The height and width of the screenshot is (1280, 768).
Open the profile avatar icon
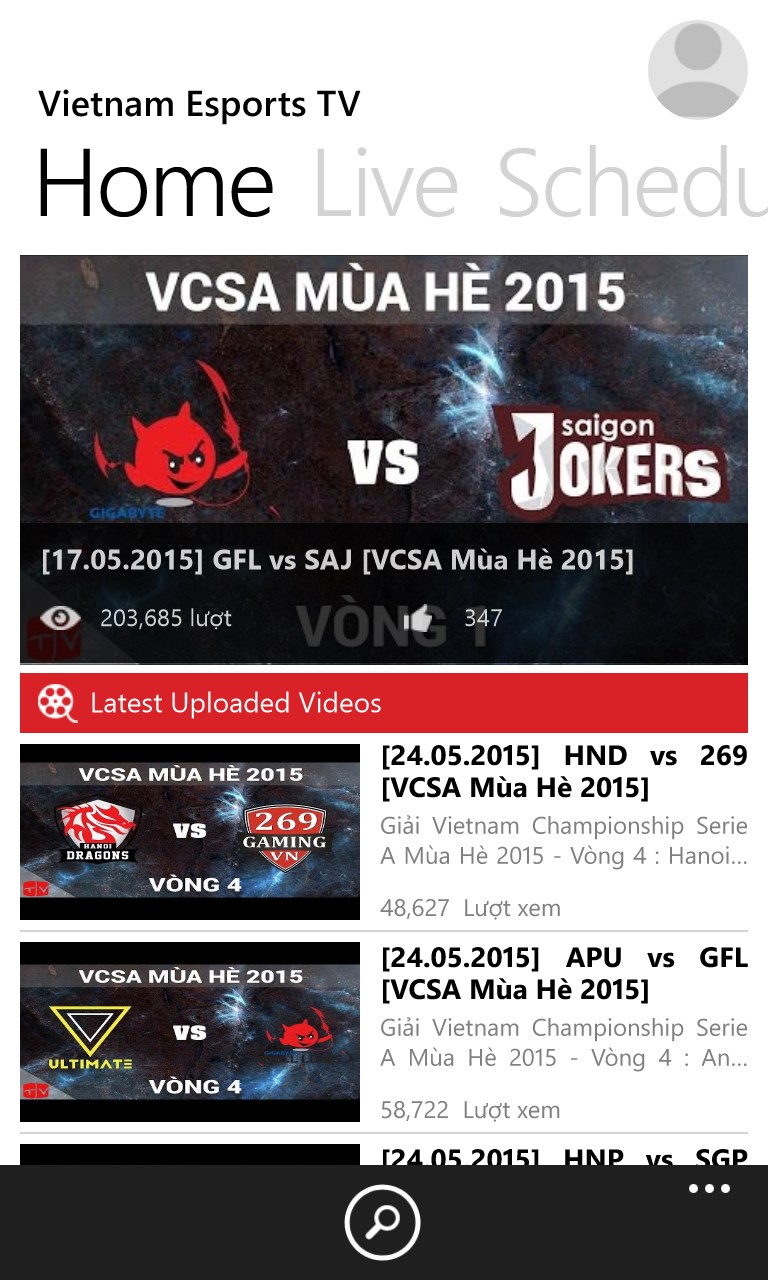[697, 70]
